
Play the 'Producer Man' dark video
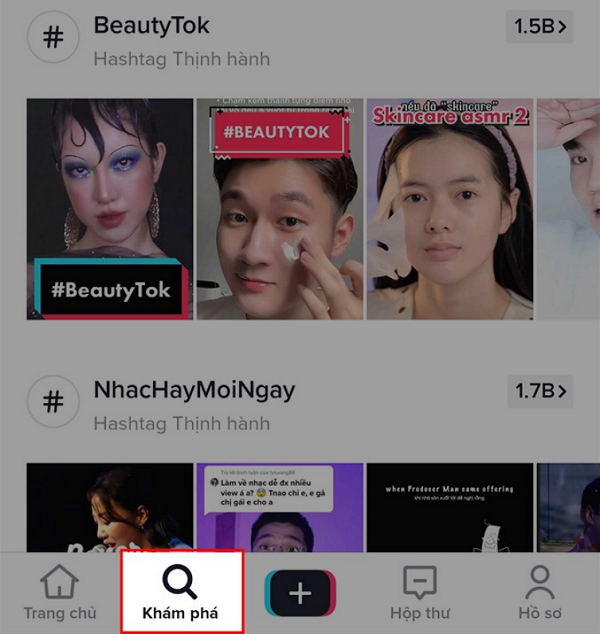449,507
